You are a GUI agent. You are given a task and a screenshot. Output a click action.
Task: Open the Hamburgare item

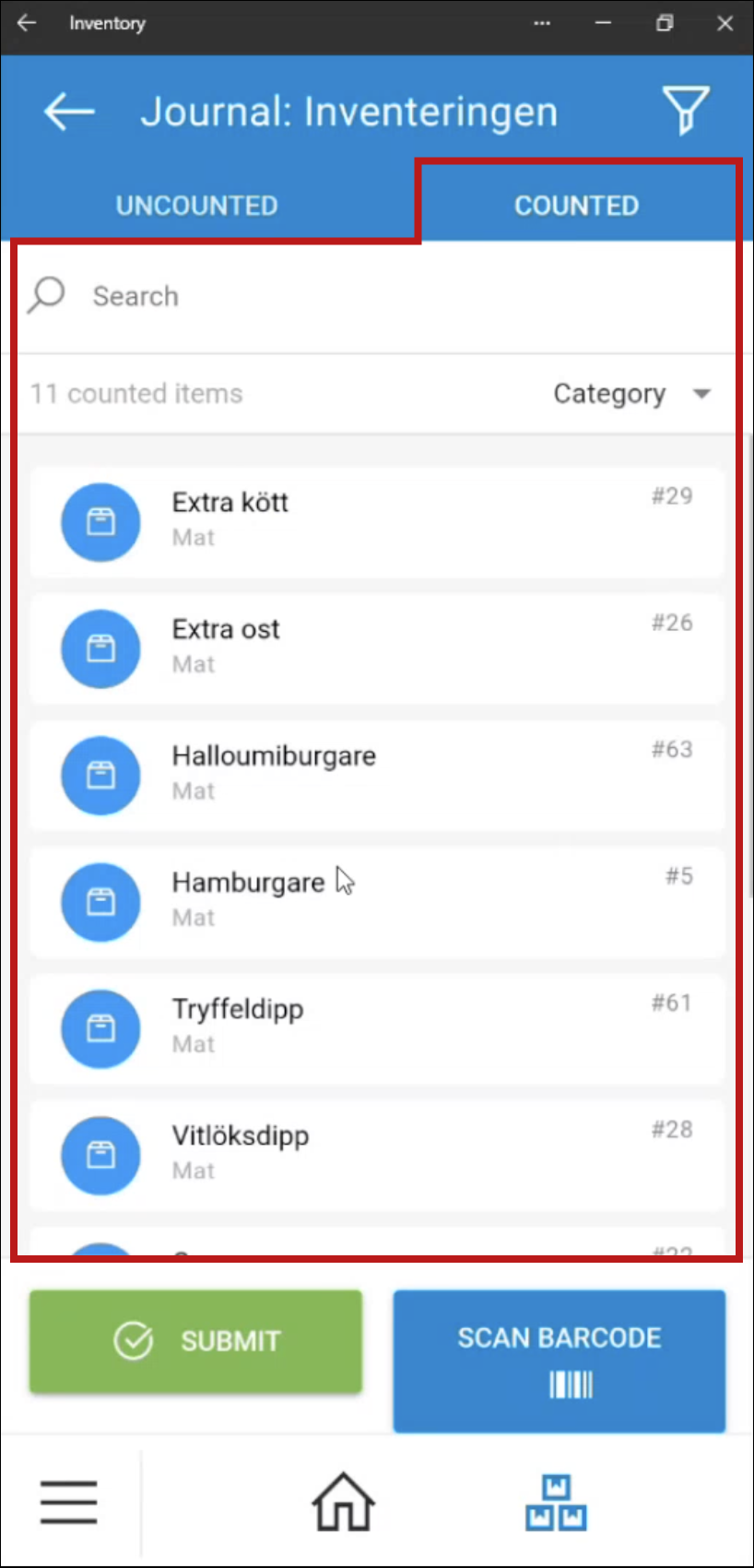click(377, 902)
